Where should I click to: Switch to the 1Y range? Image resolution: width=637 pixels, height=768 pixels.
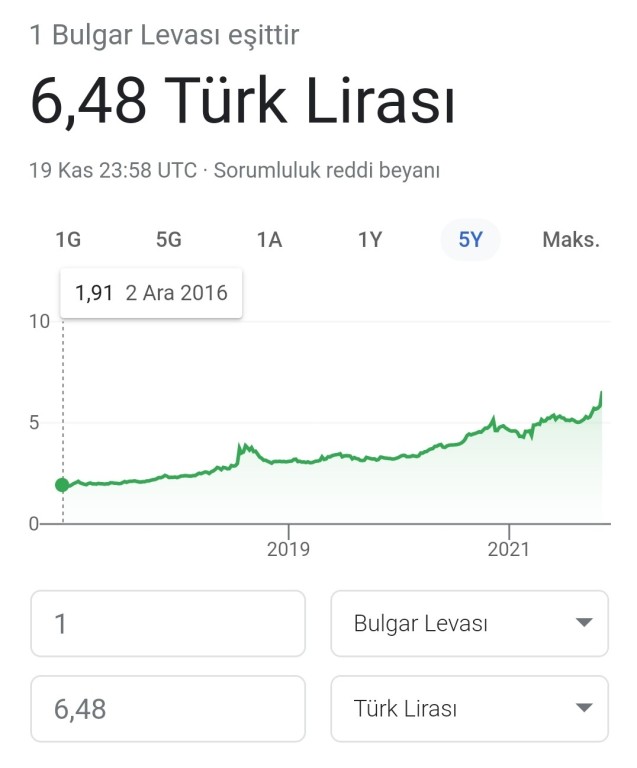pos(370,240)
